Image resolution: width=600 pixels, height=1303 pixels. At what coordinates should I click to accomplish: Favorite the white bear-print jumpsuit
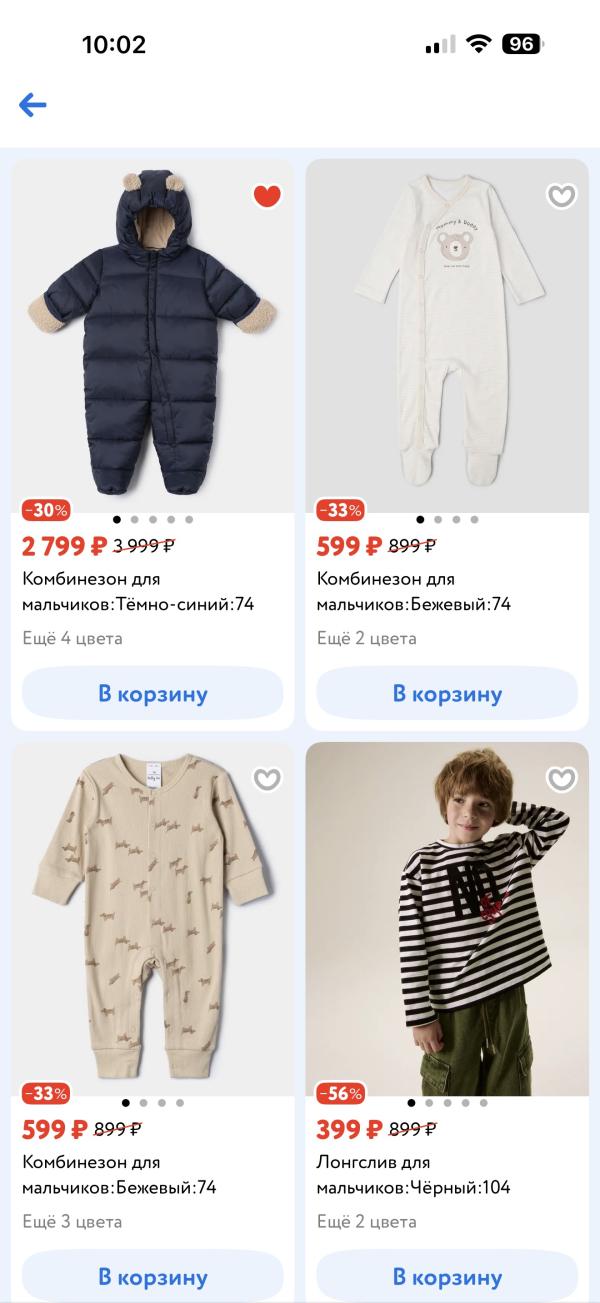click(562, 196)
